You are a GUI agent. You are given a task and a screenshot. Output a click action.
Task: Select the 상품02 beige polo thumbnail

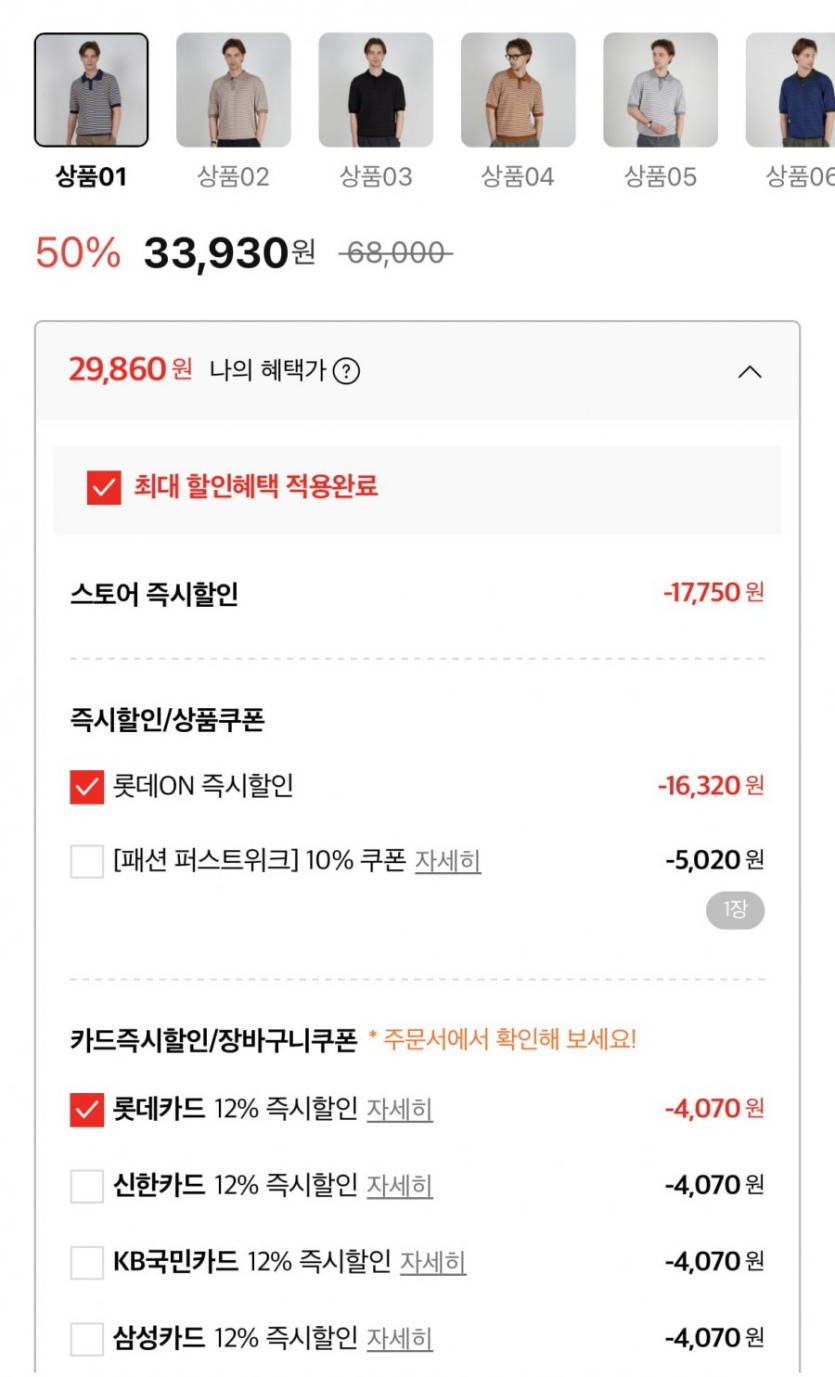point(233,90)
